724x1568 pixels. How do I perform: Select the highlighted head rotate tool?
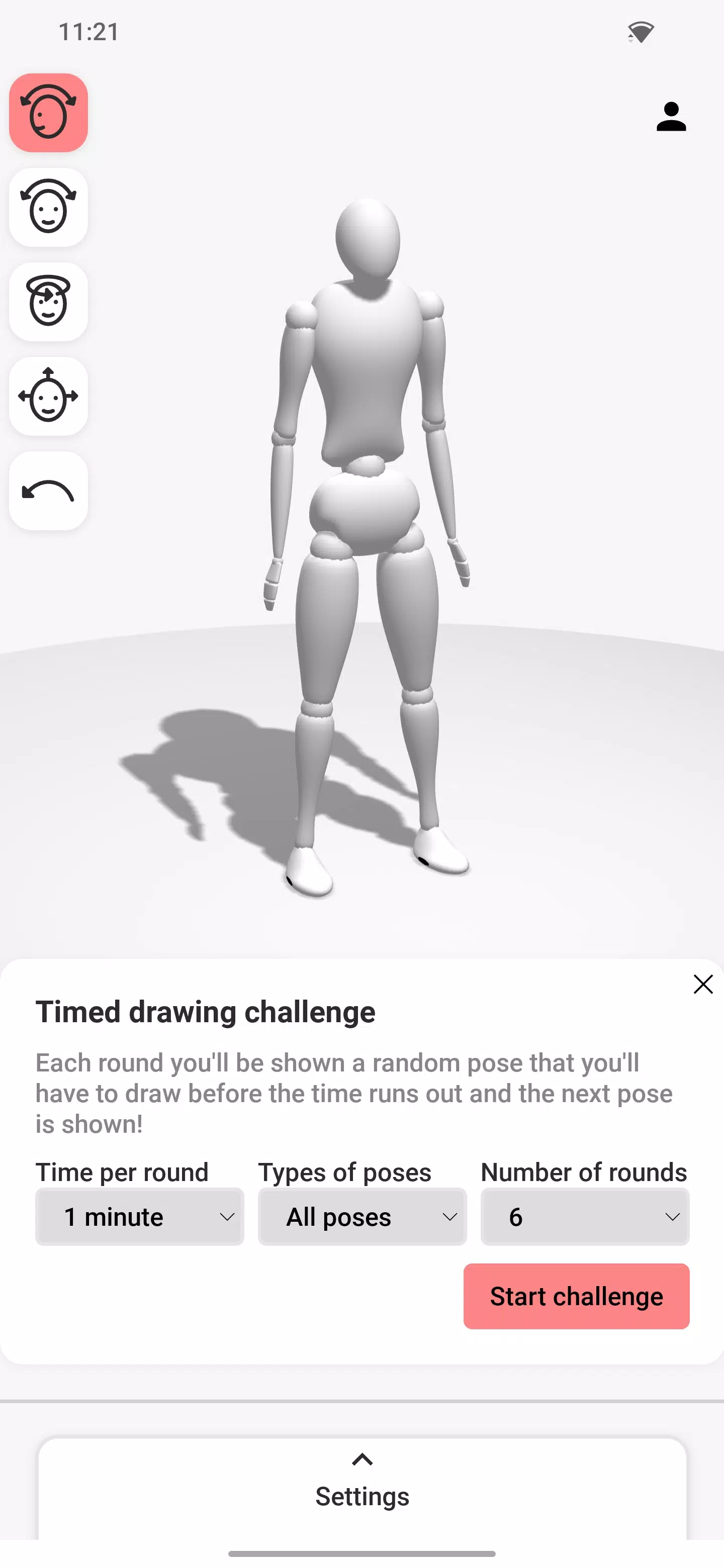point(49,113)
